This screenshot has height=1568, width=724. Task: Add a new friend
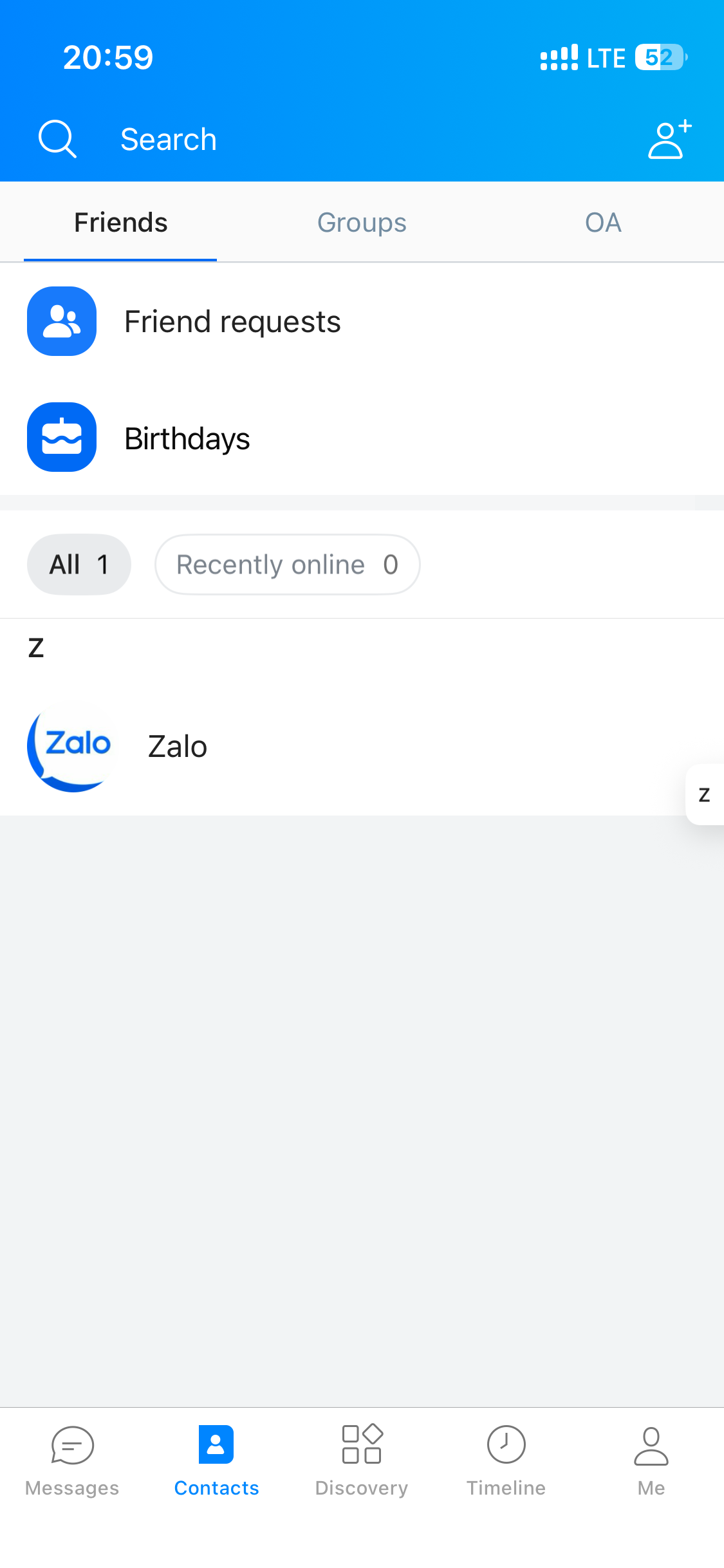click(669, 138)
